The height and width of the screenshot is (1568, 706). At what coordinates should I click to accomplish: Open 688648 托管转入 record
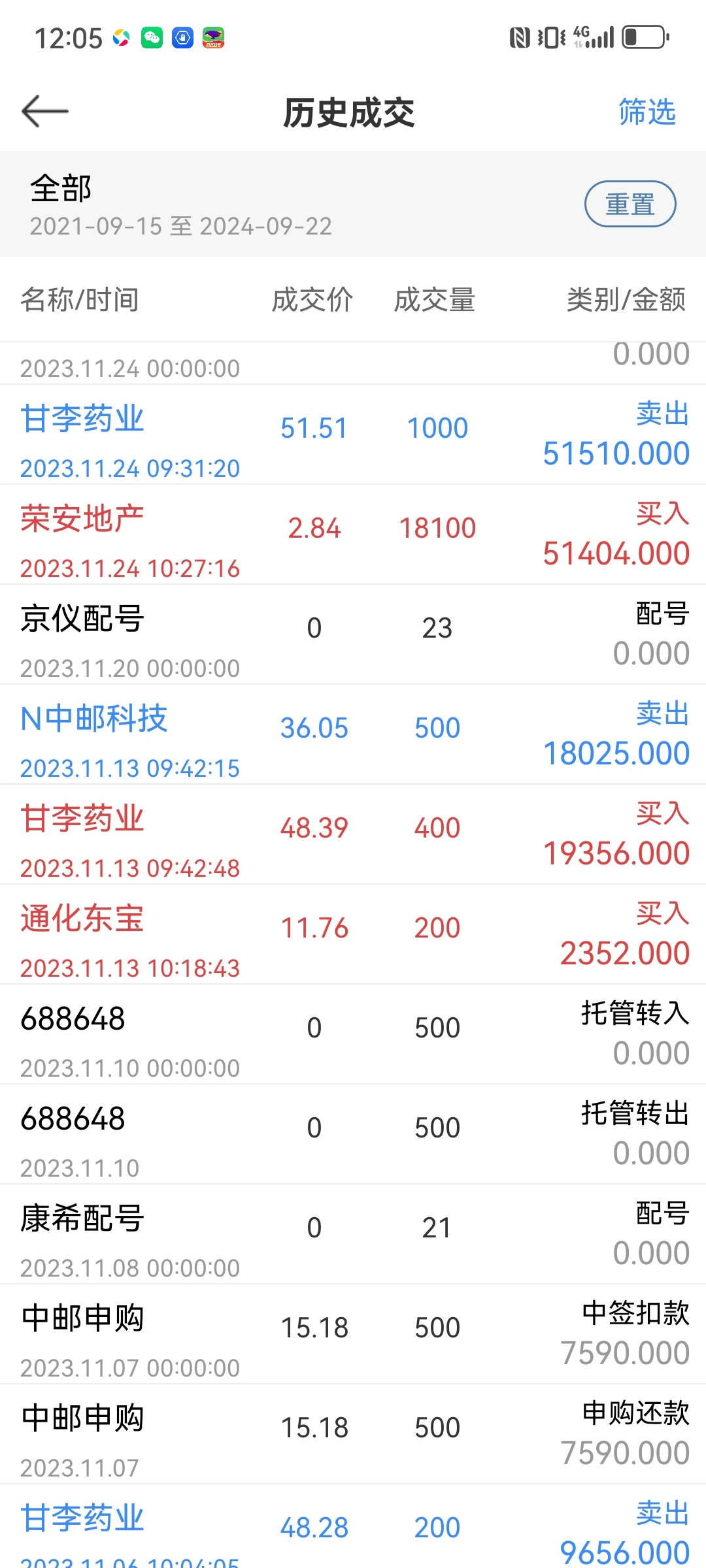353,1034
